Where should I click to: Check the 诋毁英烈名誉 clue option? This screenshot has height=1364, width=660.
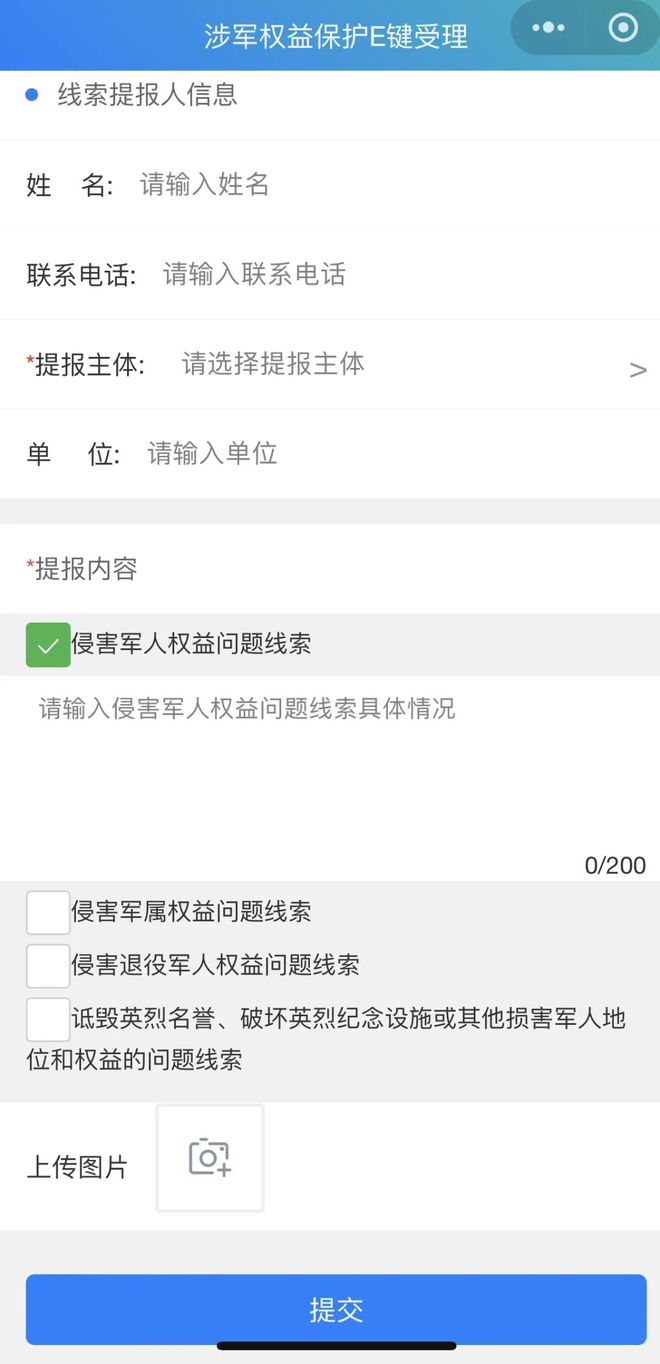[48, 1019]
